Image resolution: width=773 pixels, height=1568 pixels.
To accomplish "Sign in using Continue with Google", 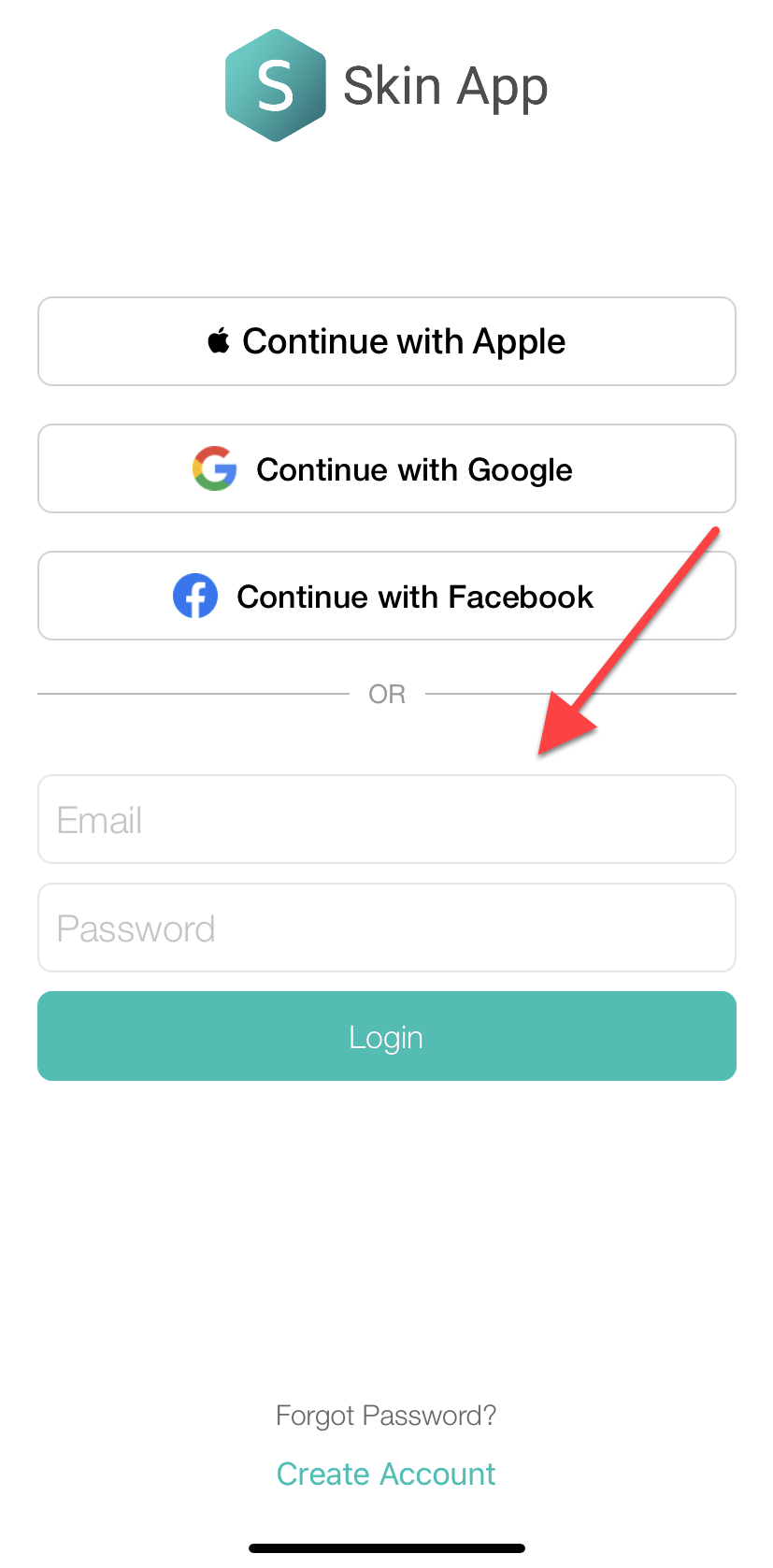I will pos(386,468).
